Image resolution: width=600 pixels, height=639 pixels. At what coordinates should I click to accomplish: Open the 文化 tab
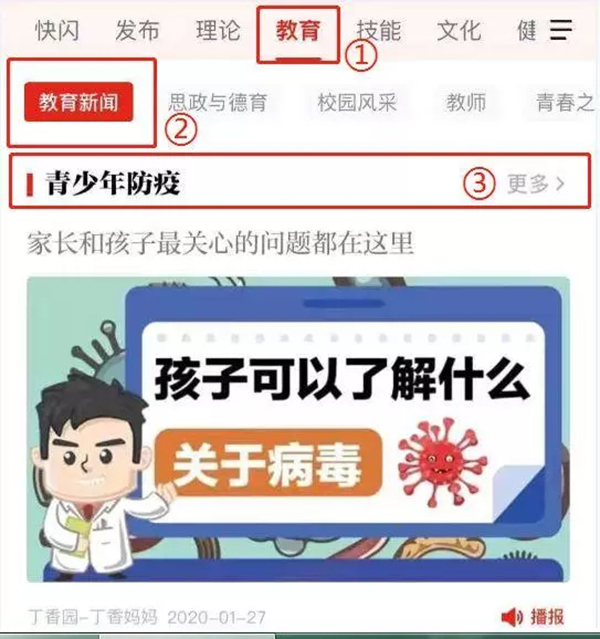[x=458, y=30]
